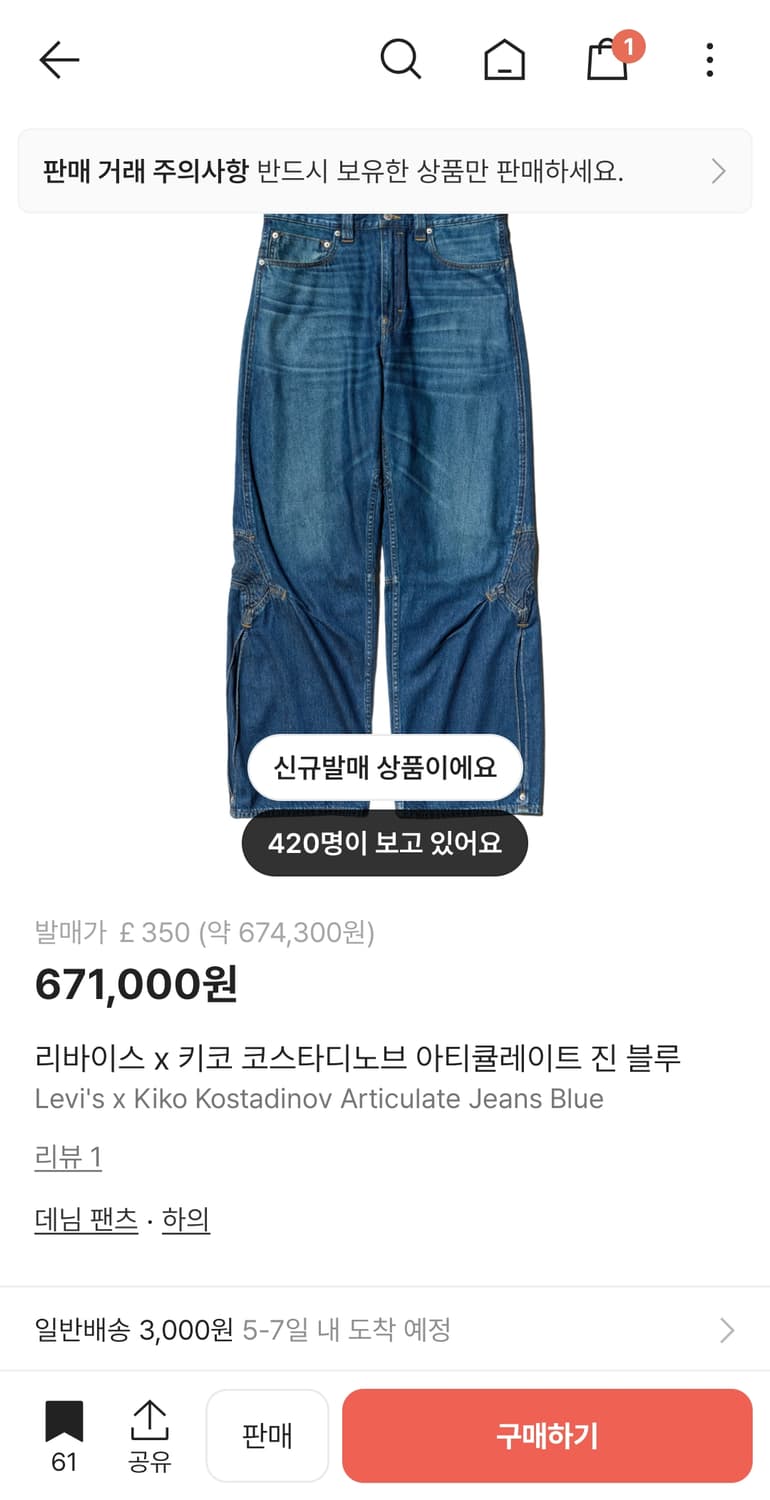Viewport: 770px width, 1500px height.
Task: Tap the 420명이 보고 있어요 viewer badge
Action: coord(385,843)
